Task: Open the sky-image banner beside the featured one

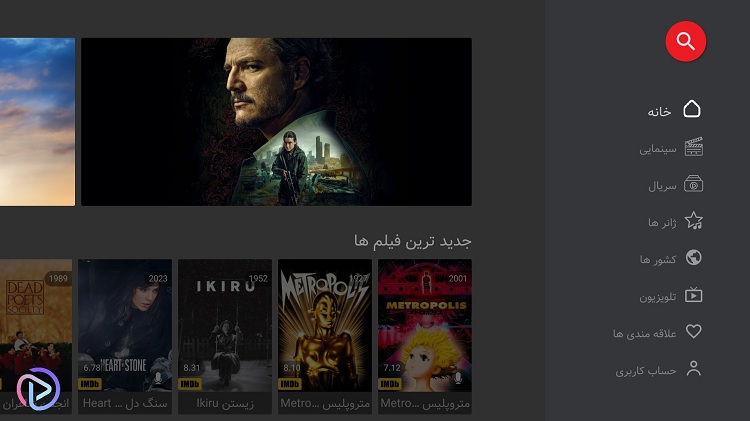Action: click(37, 122)
